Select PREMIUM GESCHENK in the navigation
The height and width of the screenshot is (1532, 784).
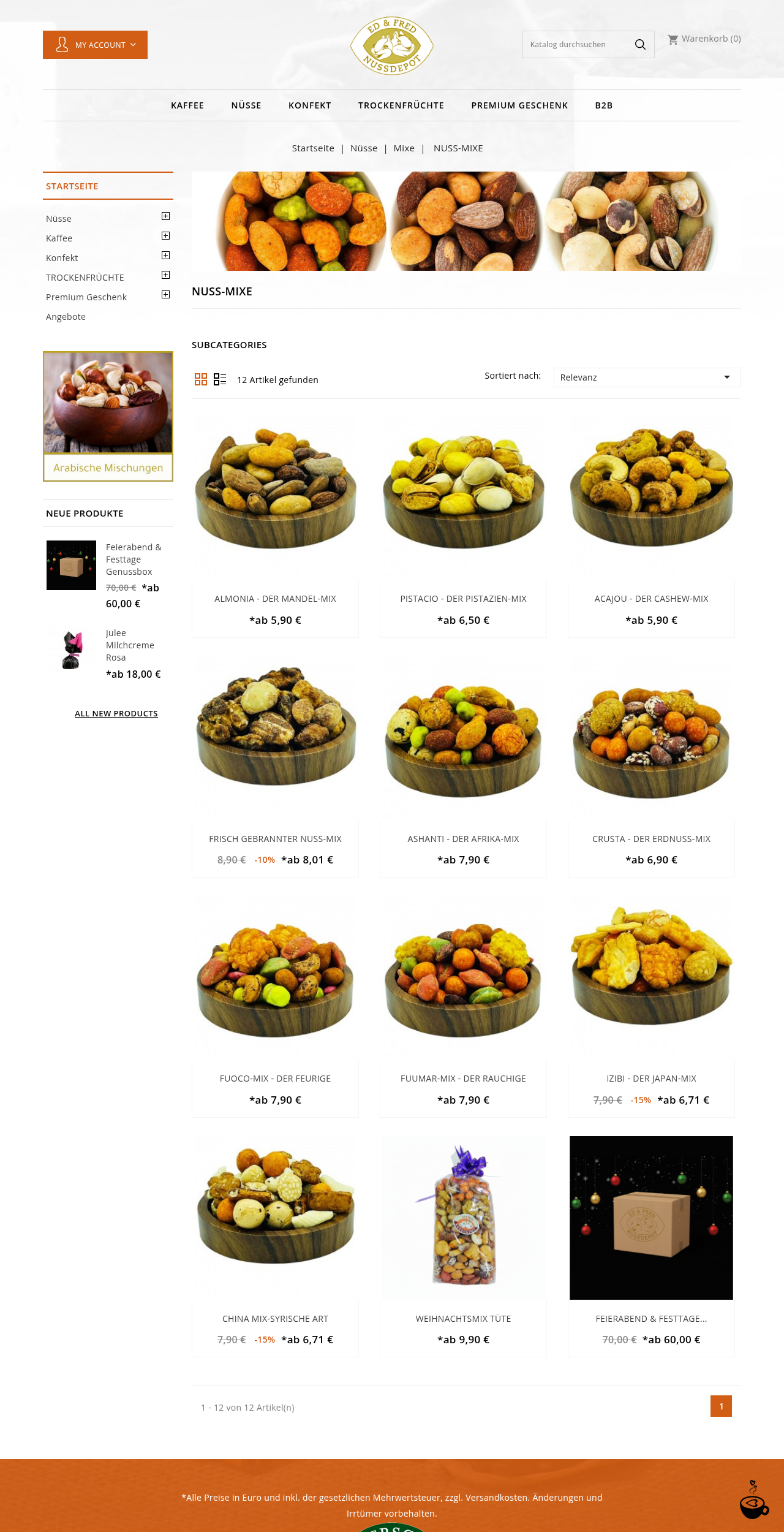(x=519, y=105)
